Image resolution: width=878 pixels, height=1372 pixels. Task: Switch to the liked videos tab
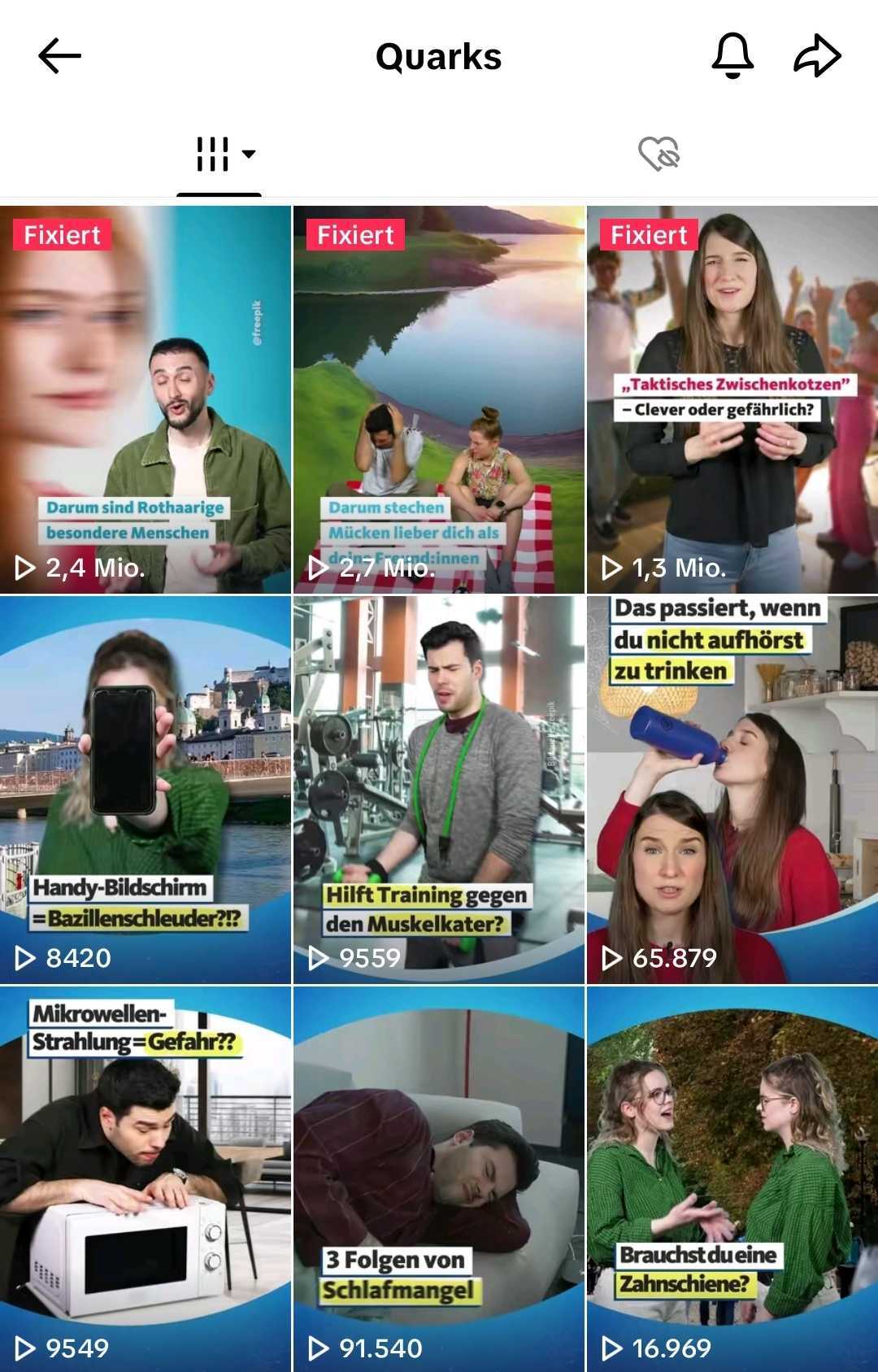658,154
